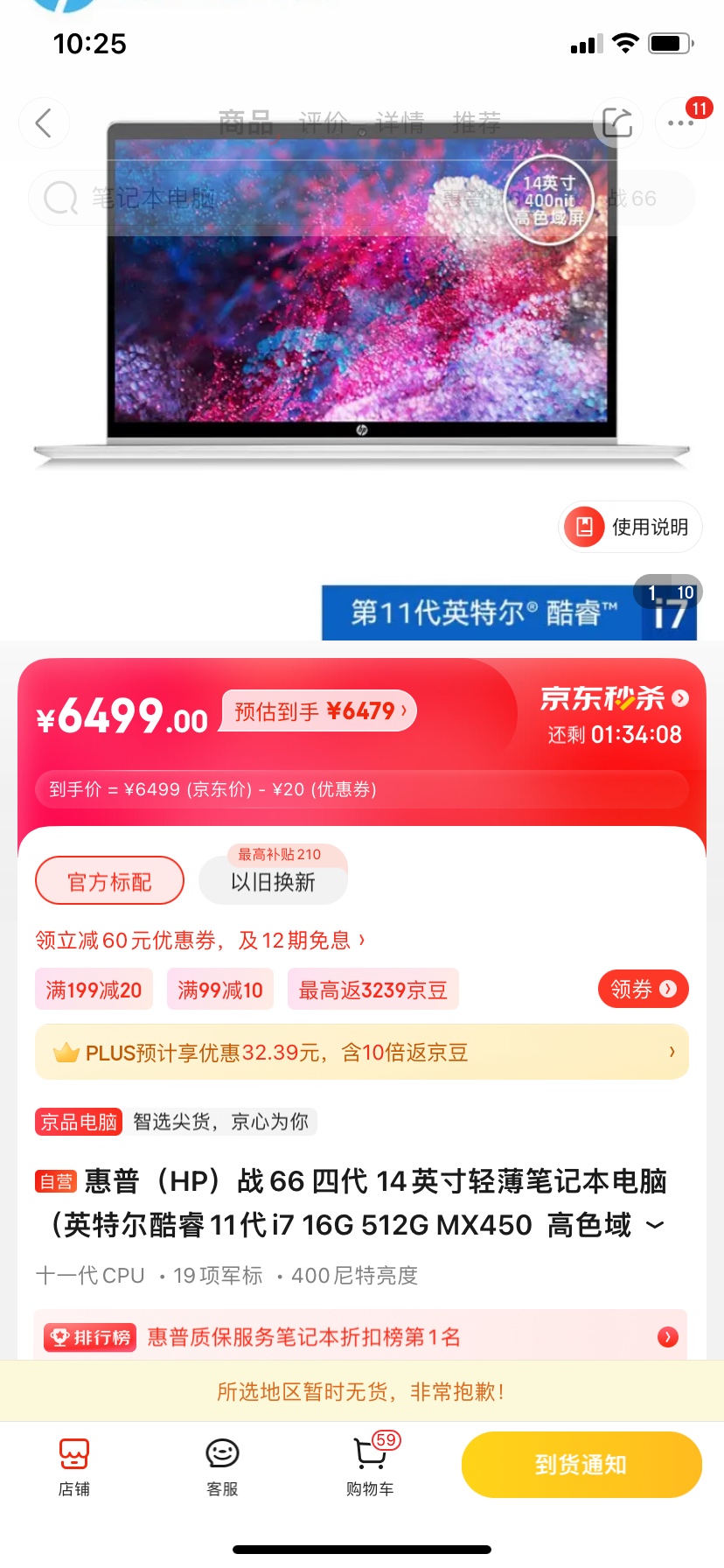Open 使用说明 usage instructions
The image size is (724, 1568).
click(x=630, y=527)
